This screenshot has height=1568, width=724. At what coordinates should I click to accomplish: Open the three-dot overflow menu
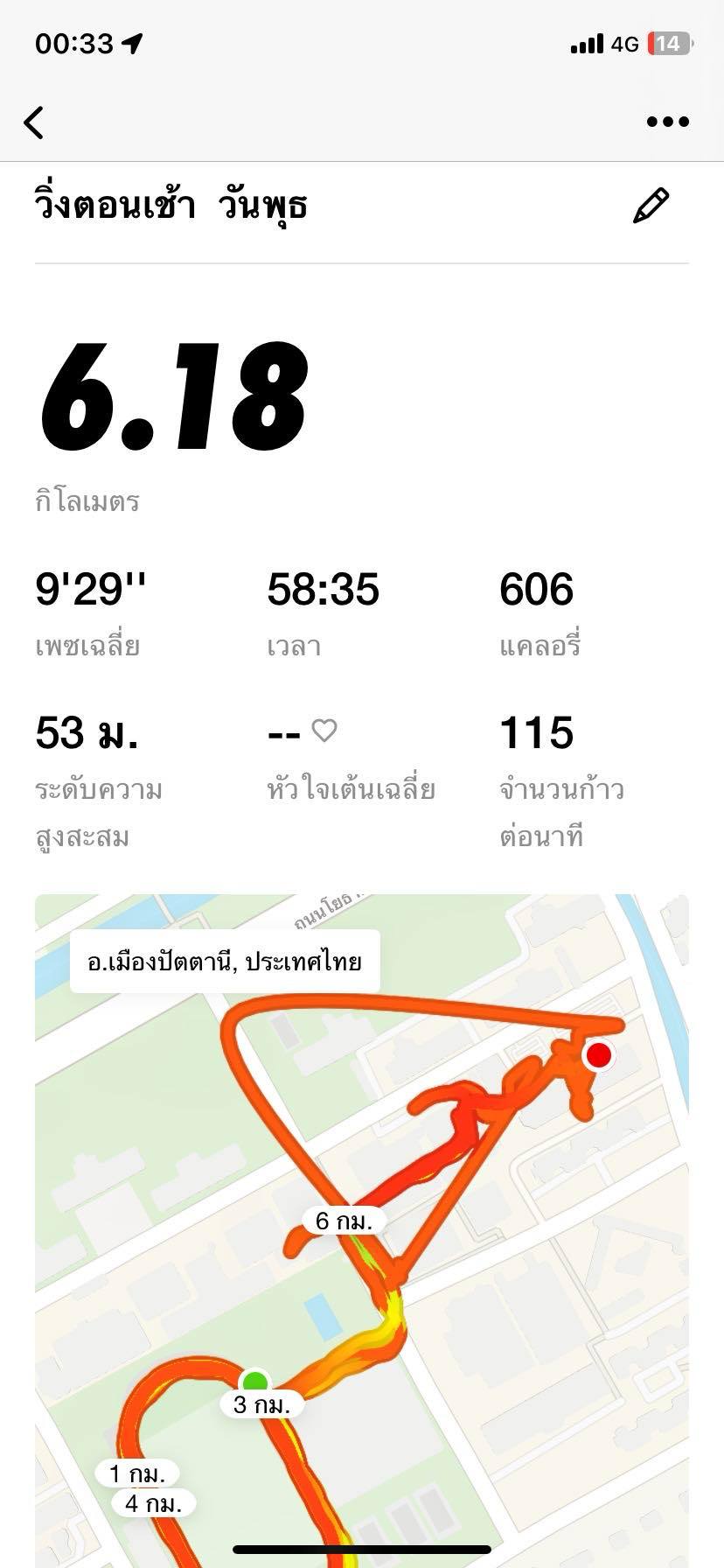point(668,122)
